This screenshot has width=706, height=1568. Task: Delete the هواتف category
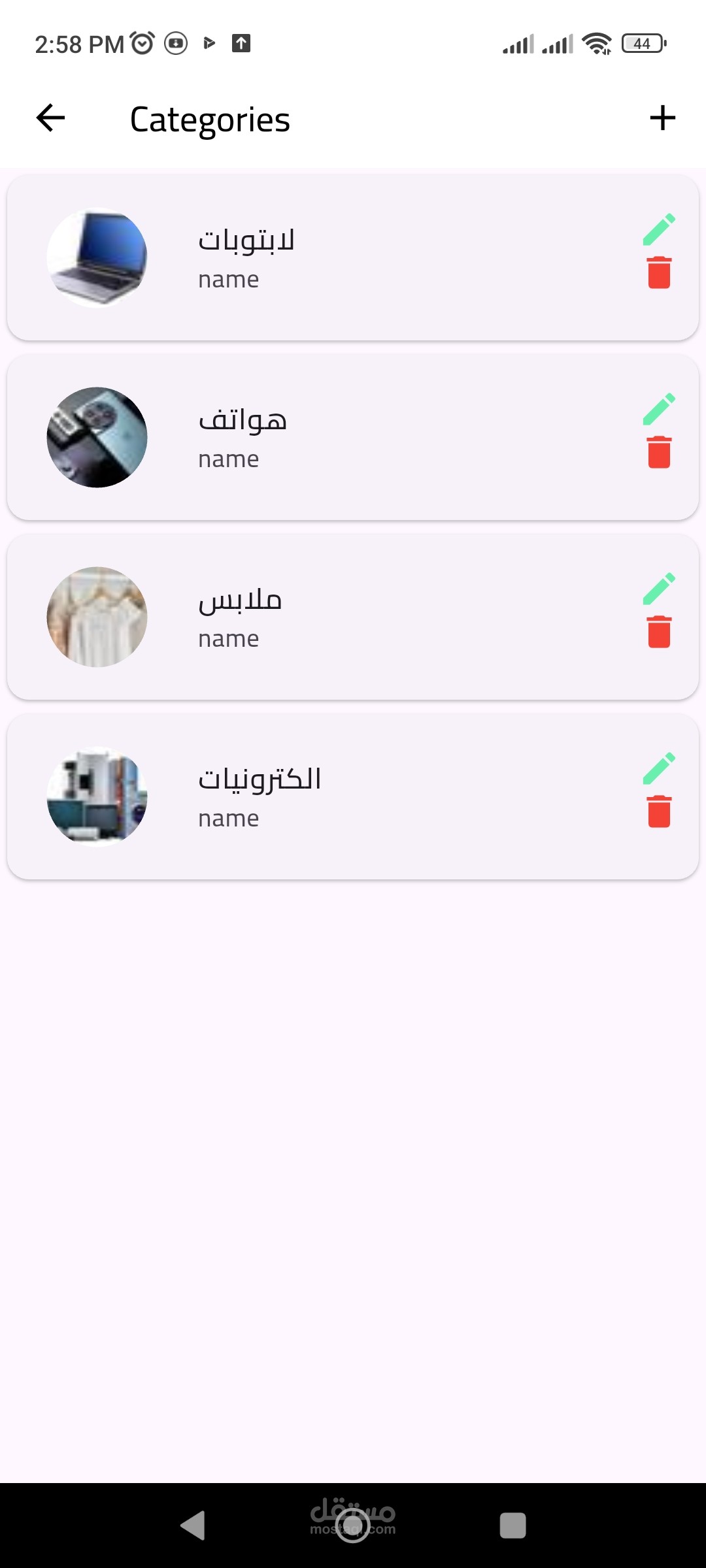tap(659, 452)
